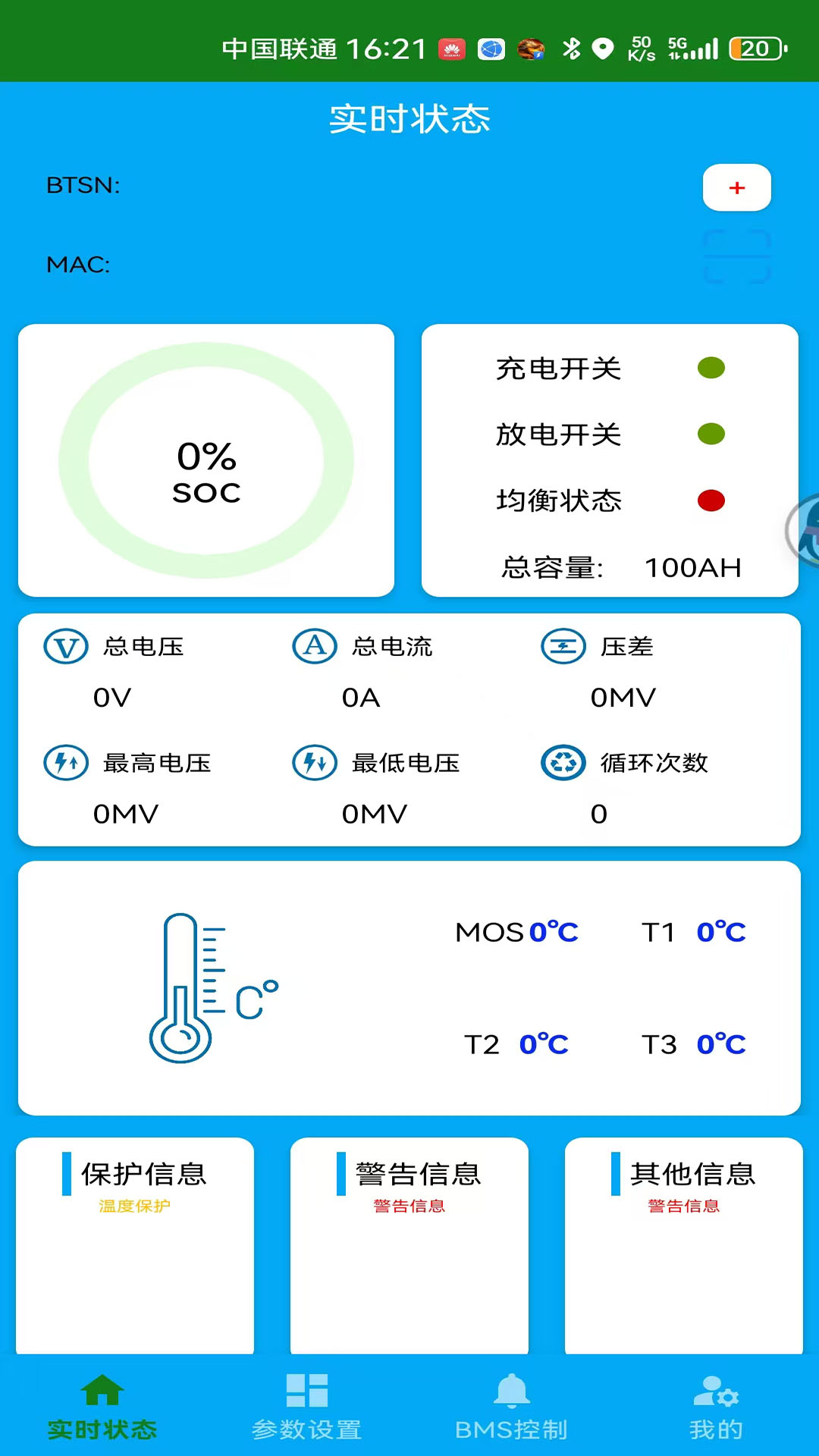Image resolution: width=819 pixels, height=1456 pixels.
Task: Click the 压差 voltage difference icon
Action: coord(563,647)
